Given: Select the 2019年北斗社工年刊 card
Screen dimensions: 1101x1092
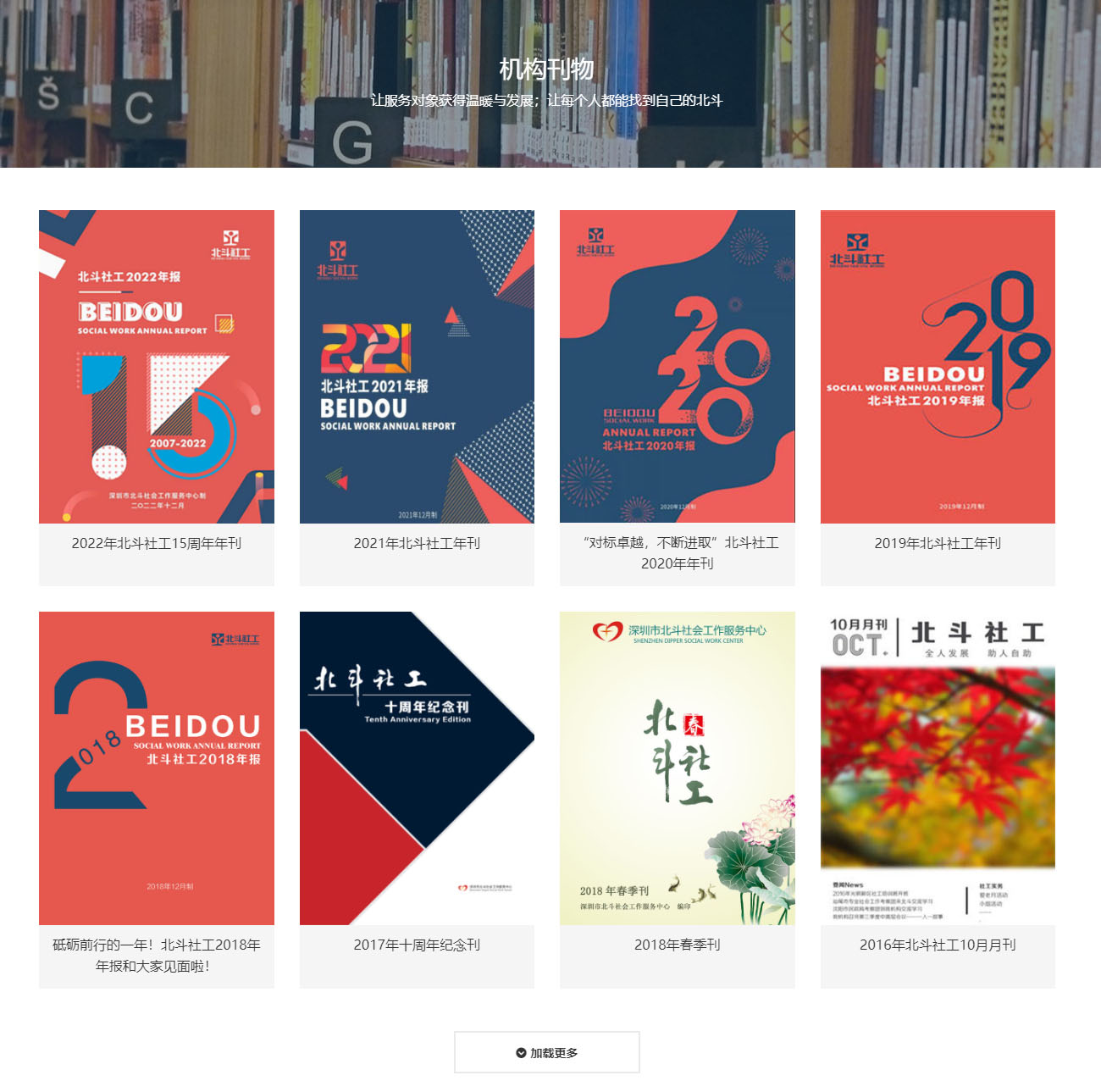Looking at the screenshot, I should pyautogui.click(x=938, y=367).
